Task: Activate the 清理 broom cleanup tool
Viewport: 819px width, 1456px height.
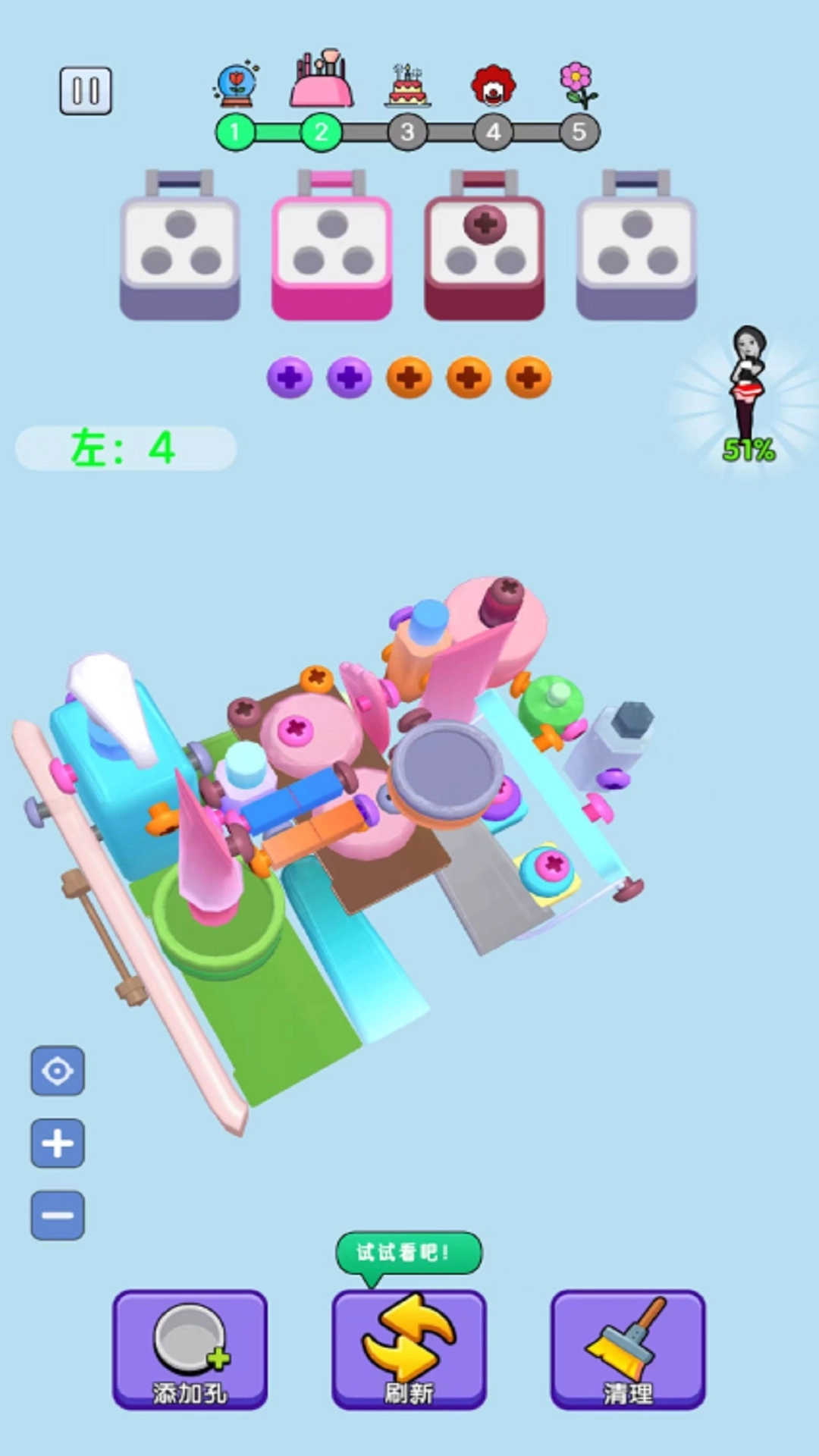Action: pos(627,1348)
